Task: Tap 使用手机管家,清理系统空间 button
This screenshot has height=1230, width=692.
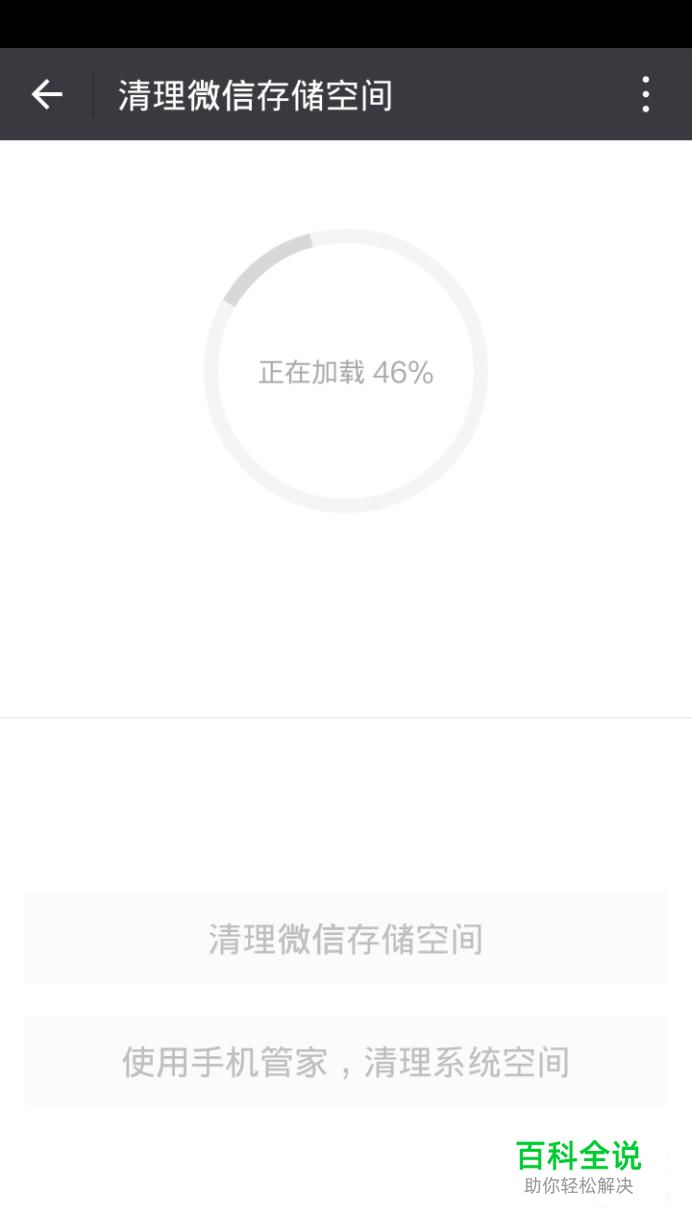Action: 346,1061
